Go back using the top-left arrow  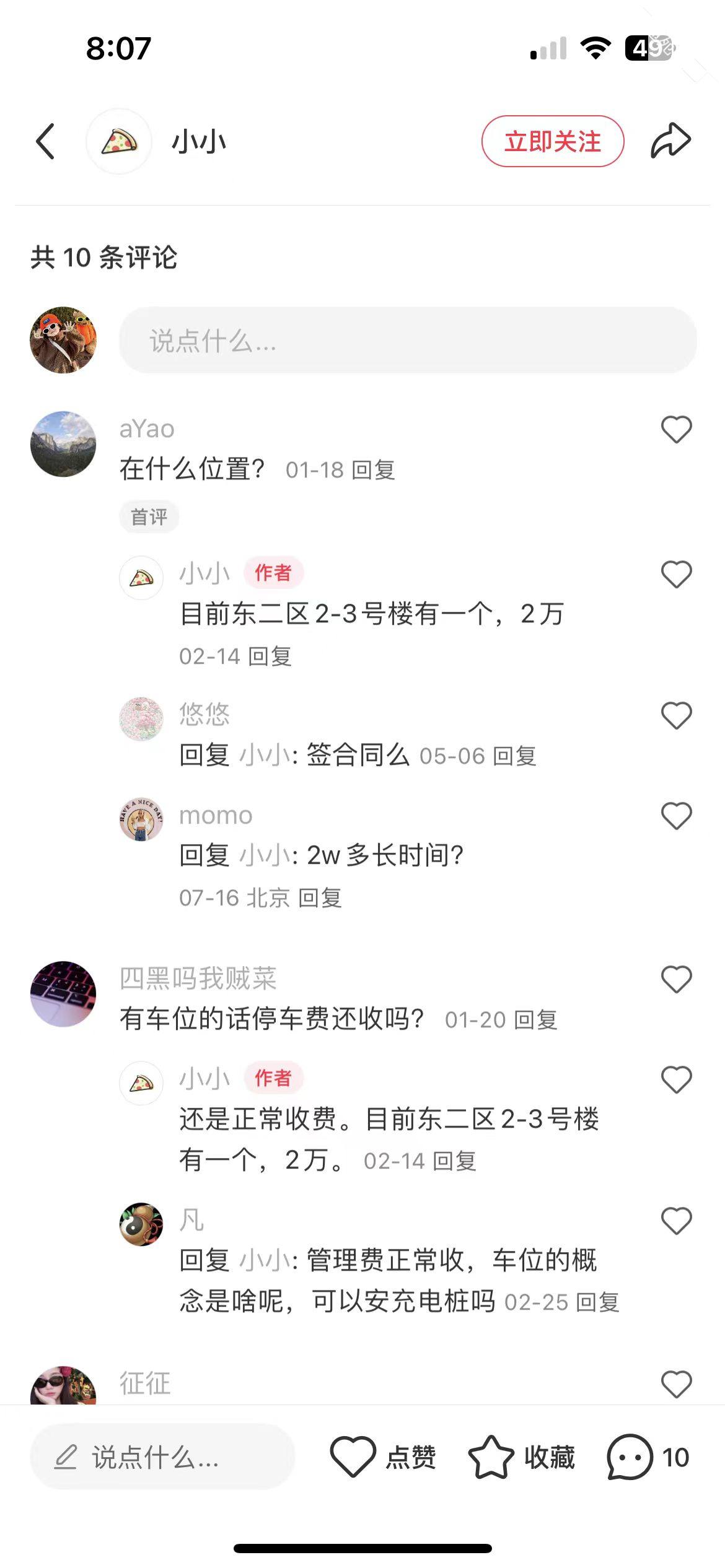tap(45, 141)
